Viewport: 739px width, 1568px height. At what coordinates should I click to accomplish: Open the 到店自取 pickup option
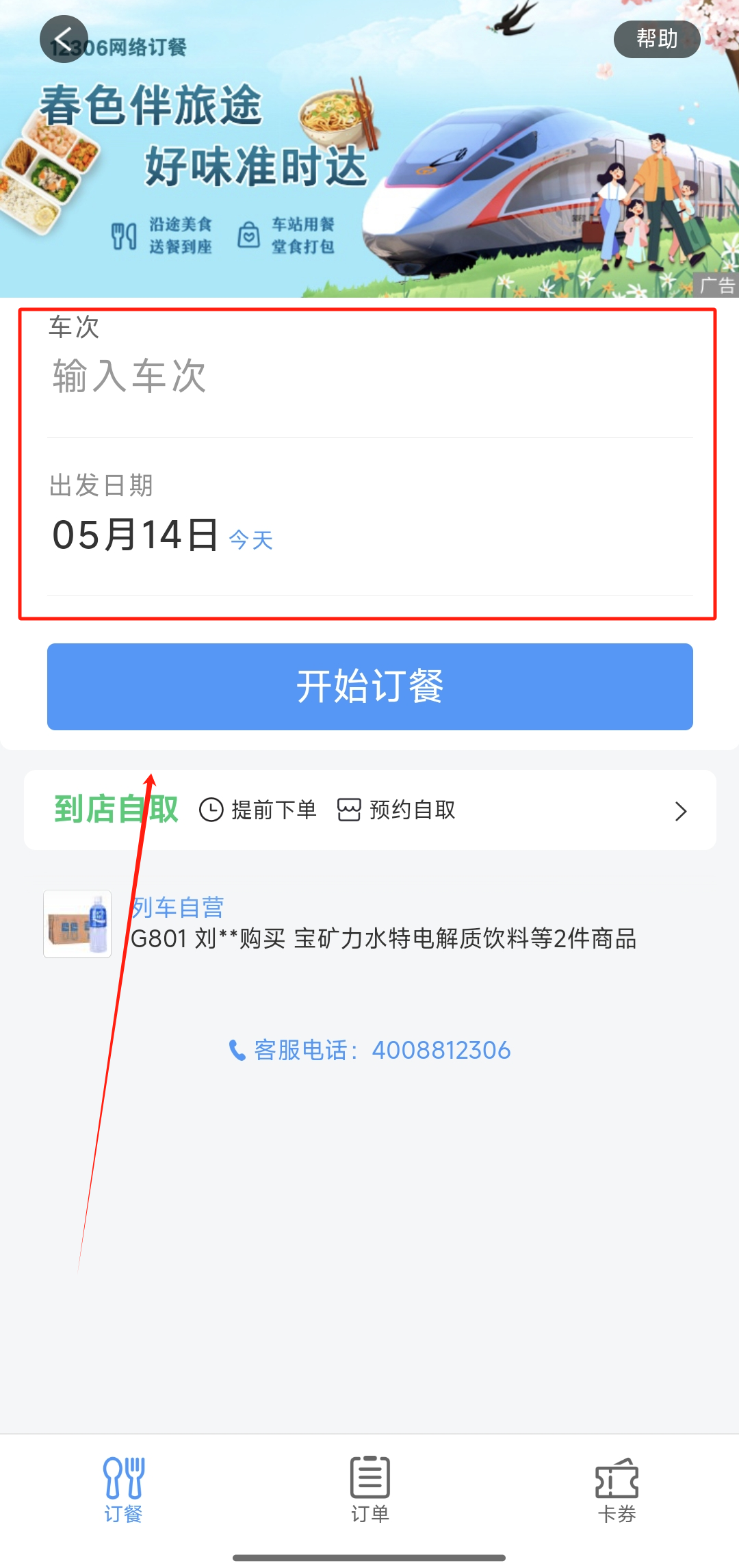[369, 810]
